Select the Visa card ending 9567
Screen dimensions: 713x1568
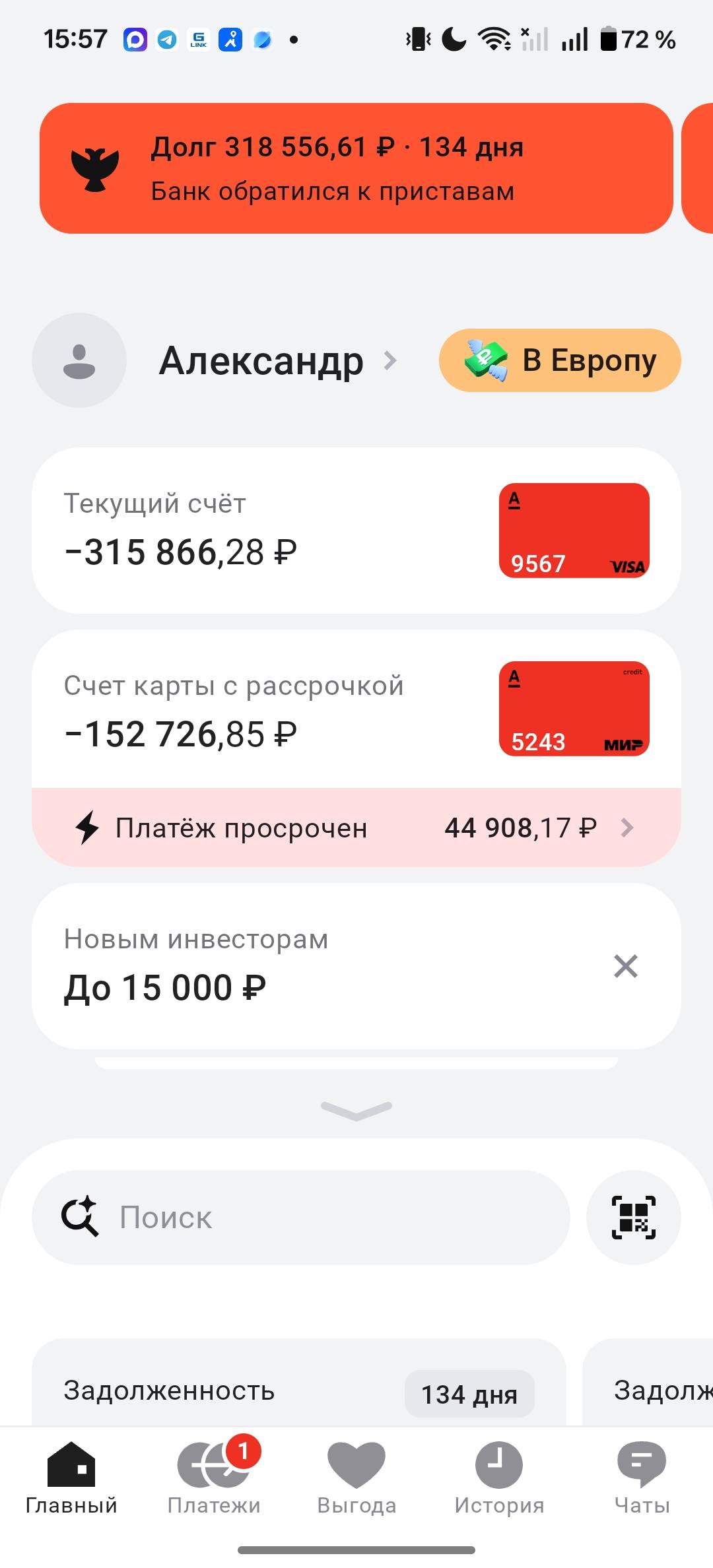click(x=574, y=531)
